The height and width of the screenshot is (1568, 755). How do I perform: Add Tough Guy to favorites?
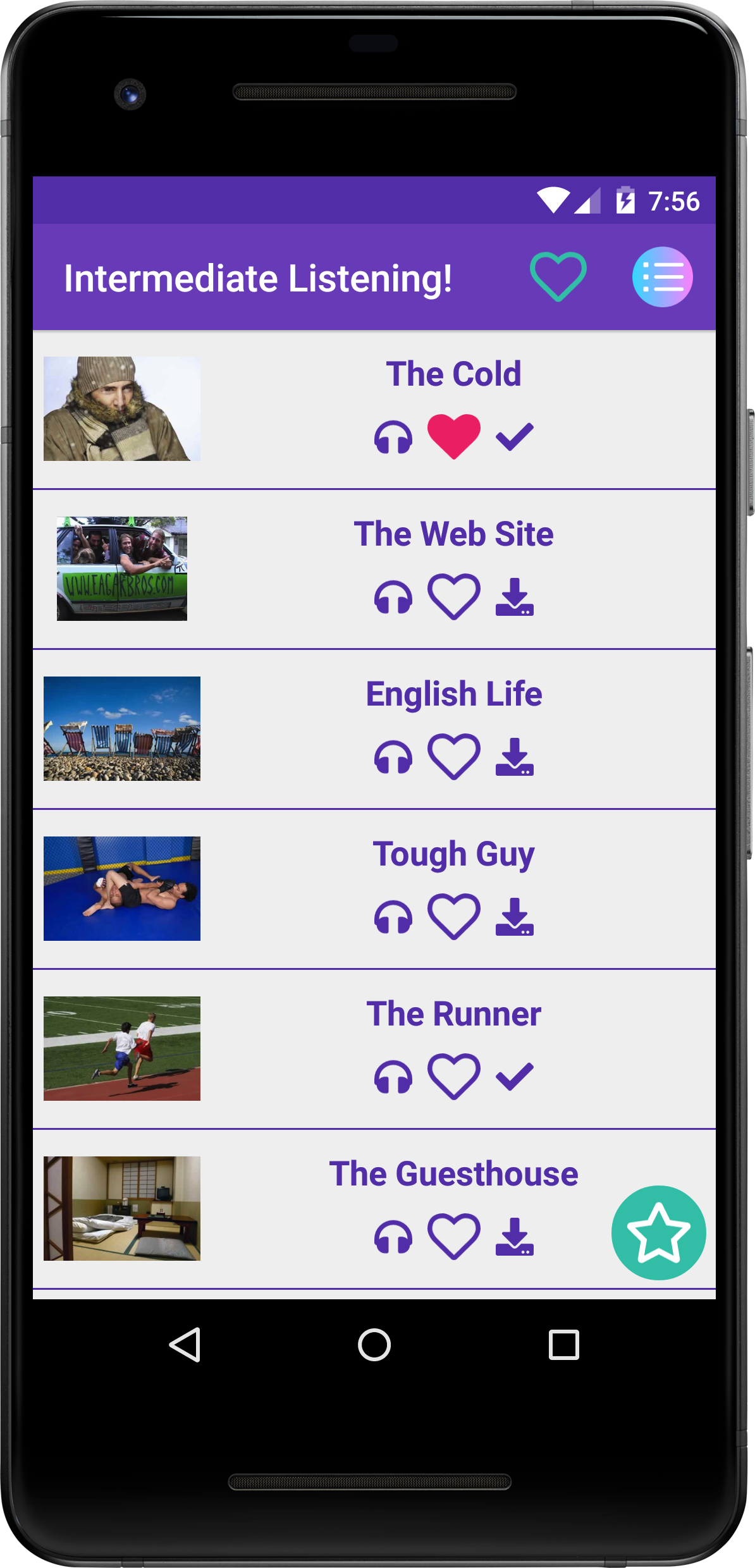coord(454,916)
